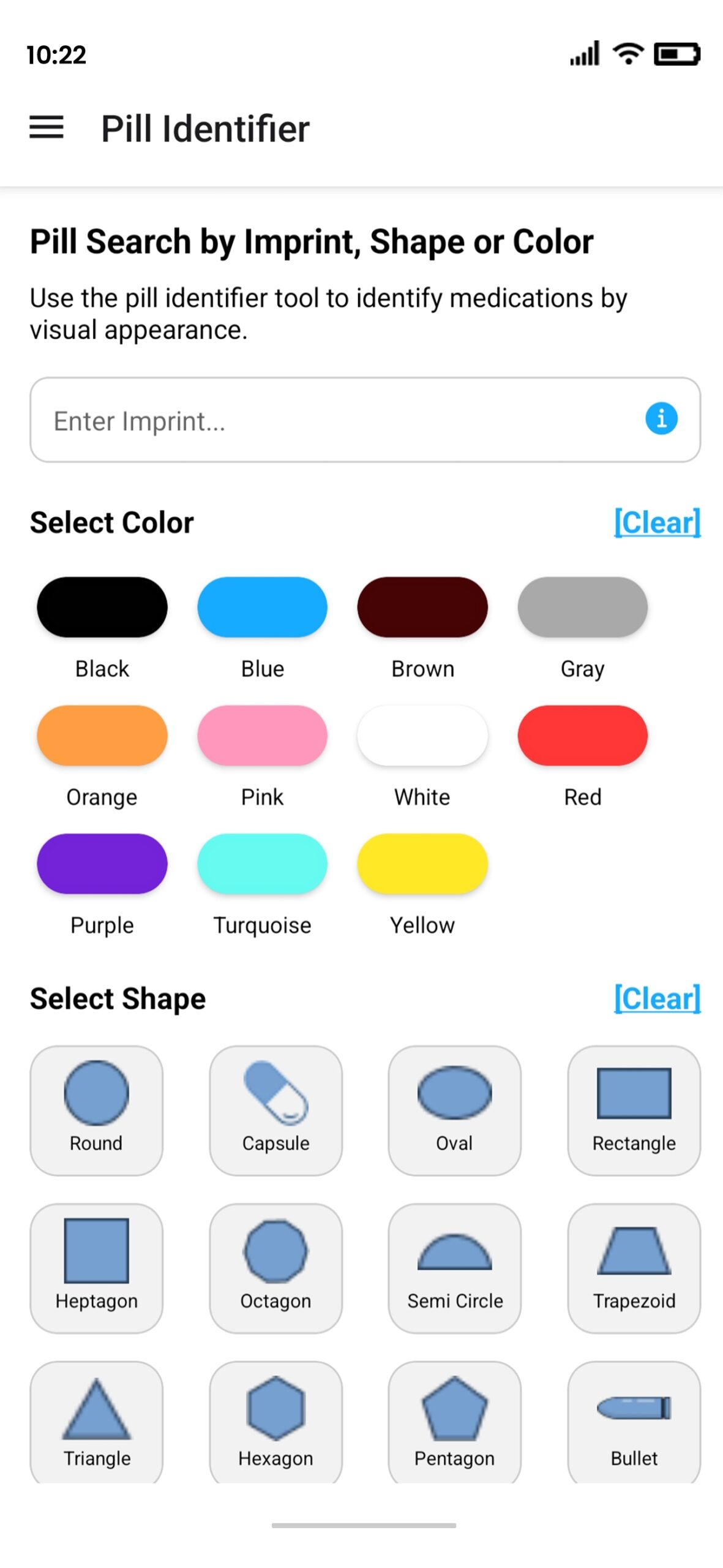Select the Black color swatch
This screenshot has height=1568, width=723.
pos(102,607)
